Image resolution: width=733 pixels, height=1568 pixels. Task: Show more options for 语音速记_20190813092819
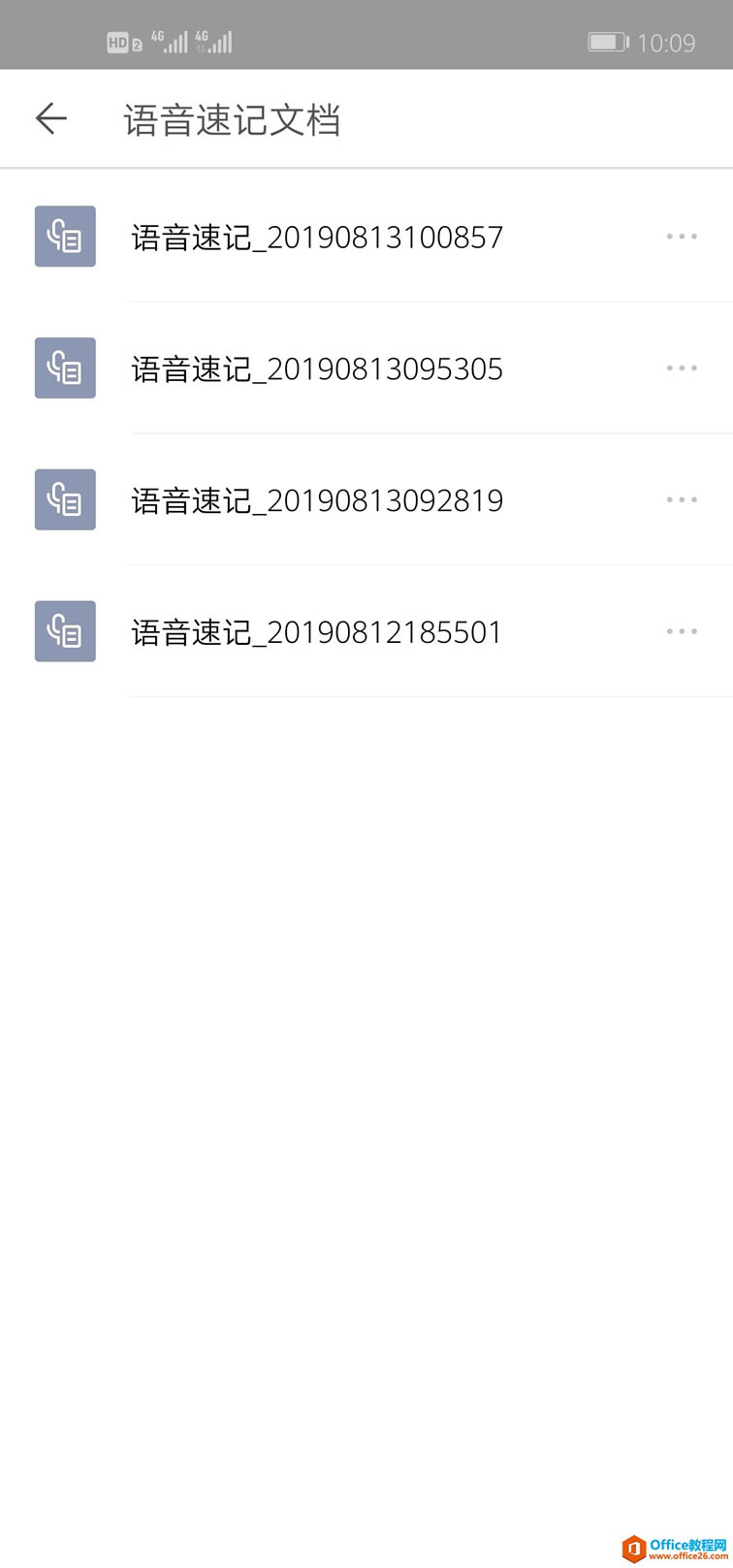pyautogui.click(x=682, y=500)
